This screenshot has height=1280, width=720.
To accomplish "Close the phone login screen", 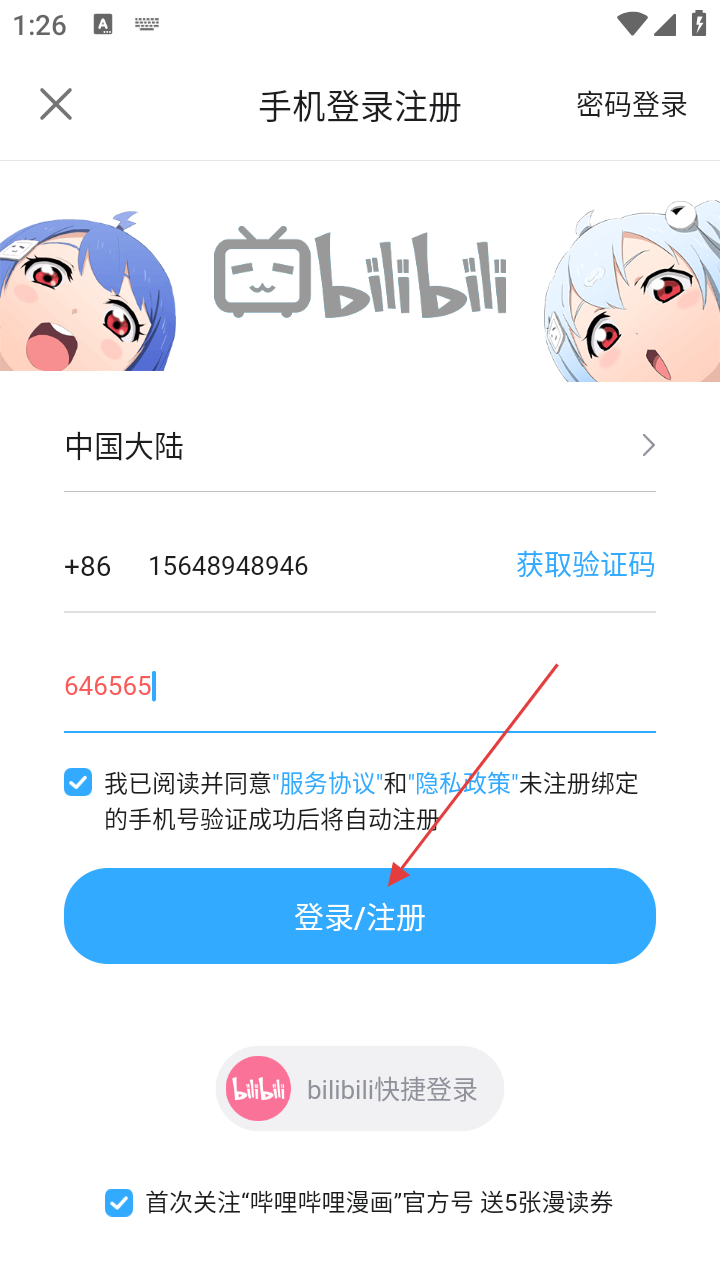I will 56,104.
